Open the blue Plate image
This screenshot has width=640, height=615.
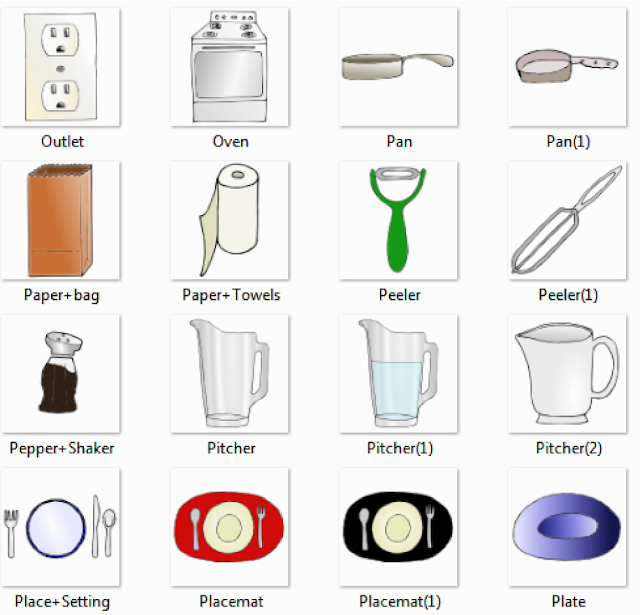(x=567, y=527)
